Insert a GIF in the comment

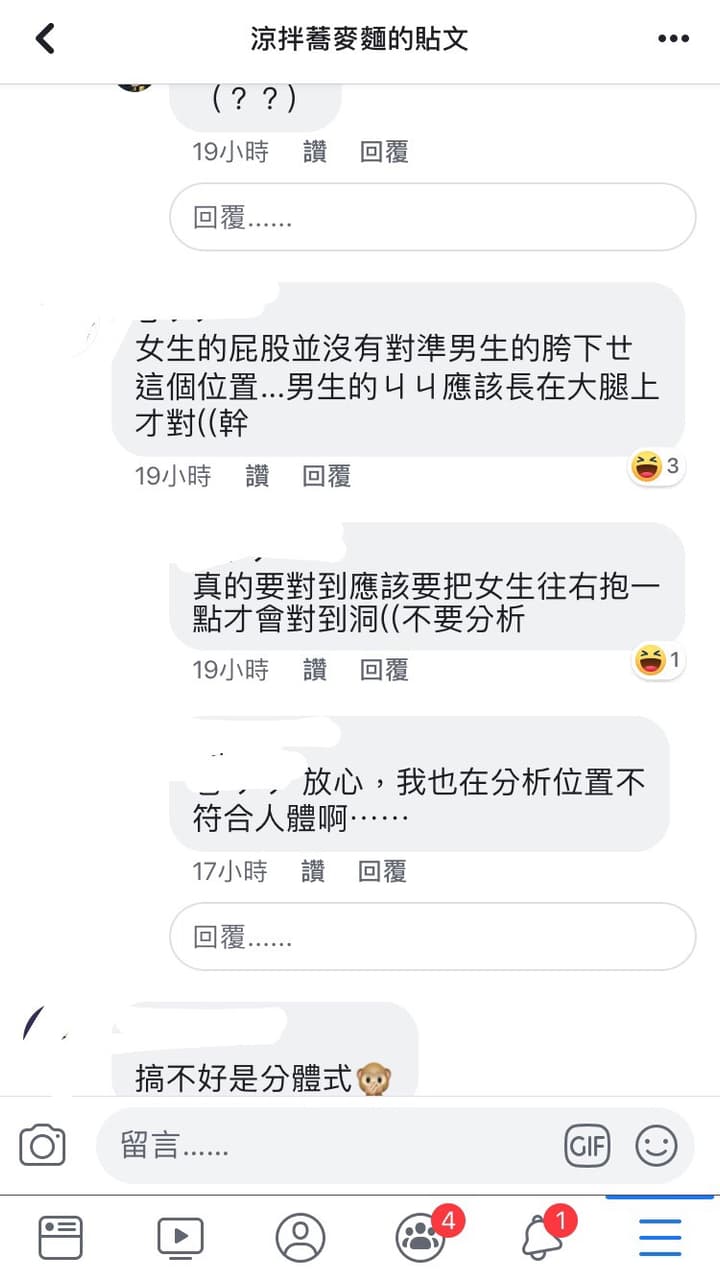587,1146
